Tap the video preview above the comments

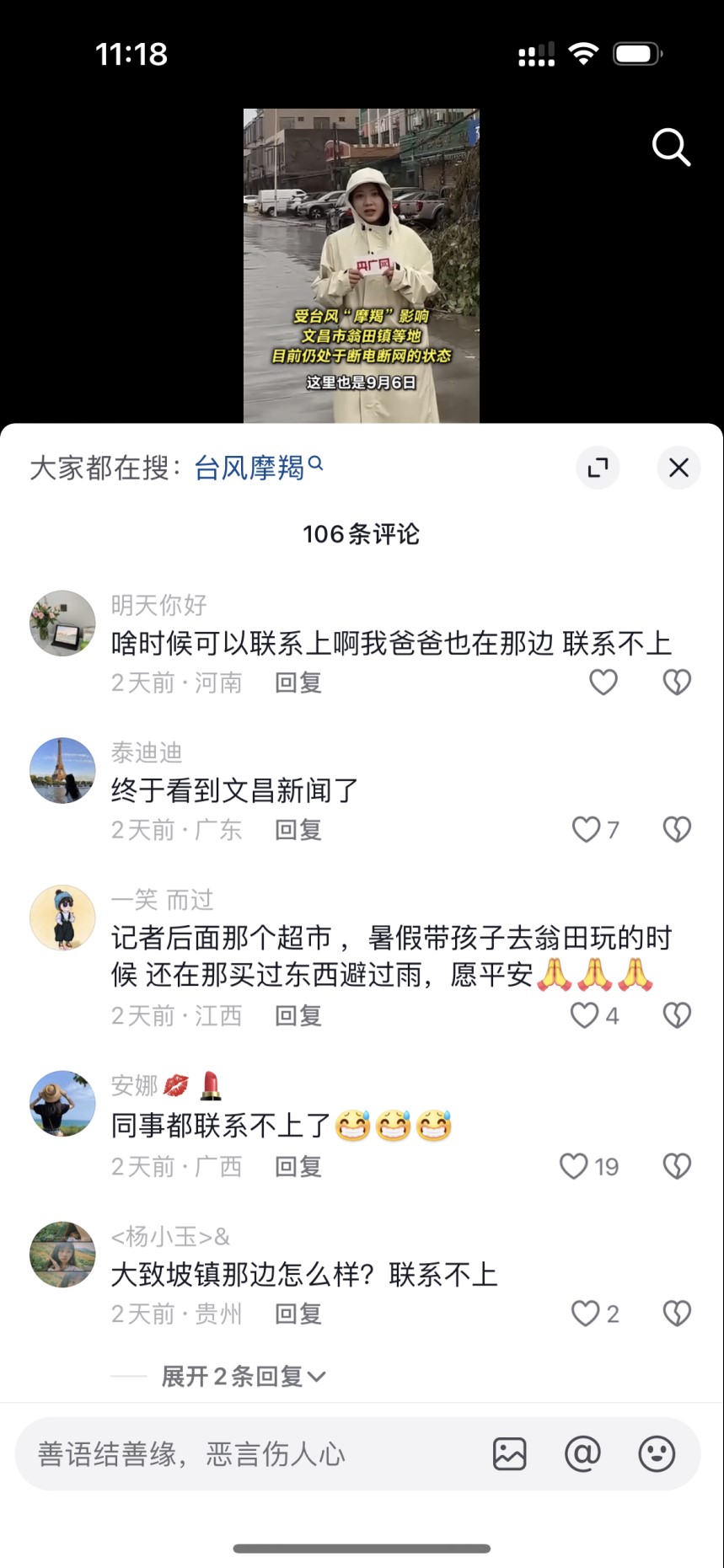pyautogui.click(x=362, y=265)
